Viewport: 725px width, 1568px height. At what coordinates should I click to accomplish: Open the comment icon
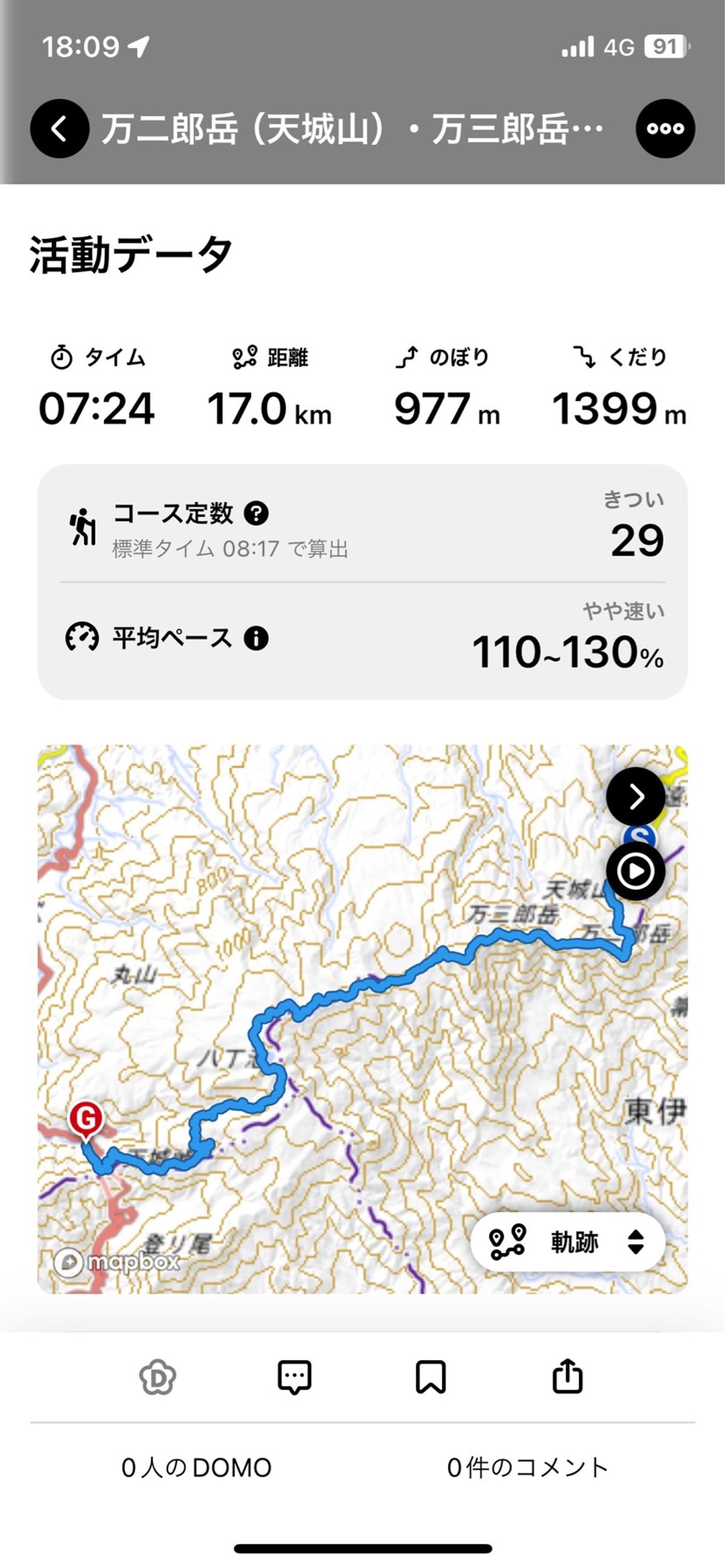coord(295,1377)
